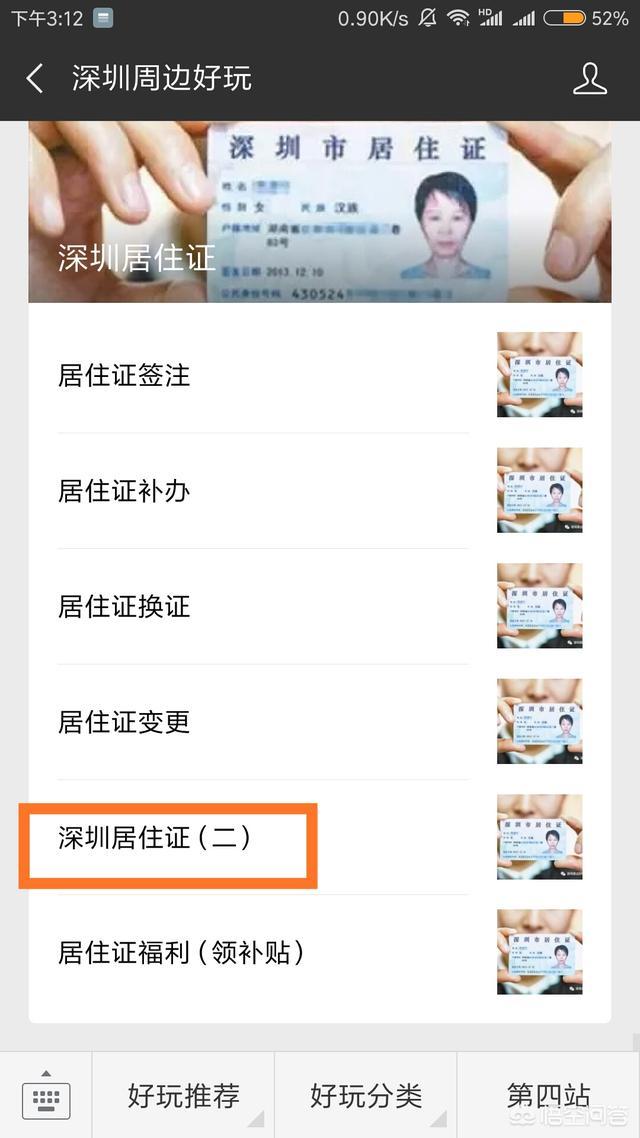Switch to keyboard input mode
The width and height of the screenshot is (640, 1138).
click(x=46, y=1096)
